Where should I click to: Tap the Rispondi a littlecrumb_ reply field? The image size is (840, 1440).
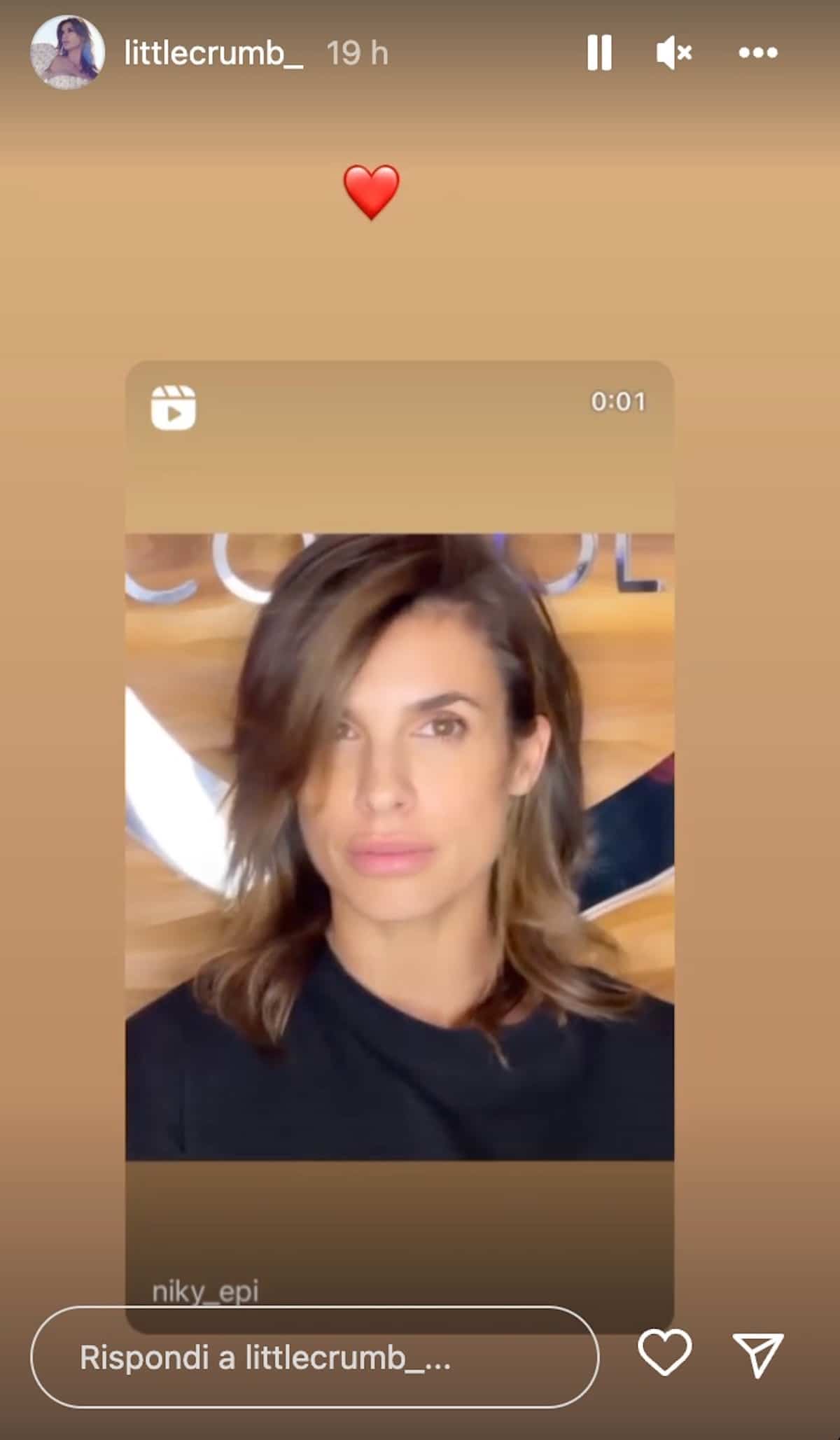(x=315, y=1357)
